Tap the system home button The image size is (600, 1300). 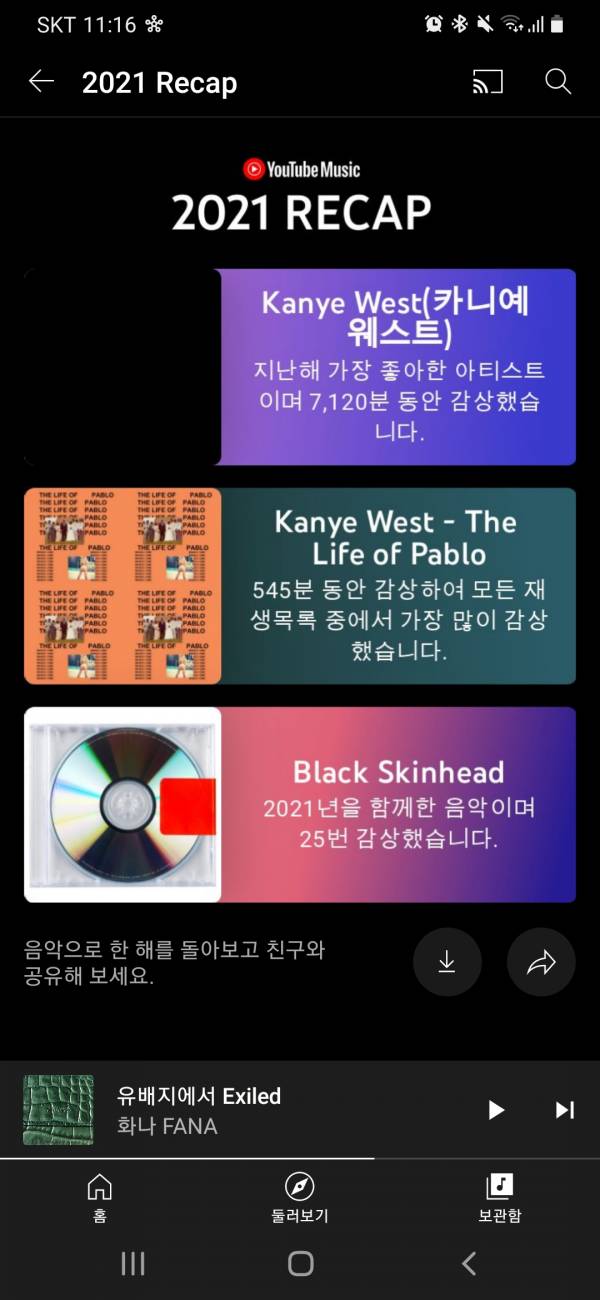pos(300,1264)
